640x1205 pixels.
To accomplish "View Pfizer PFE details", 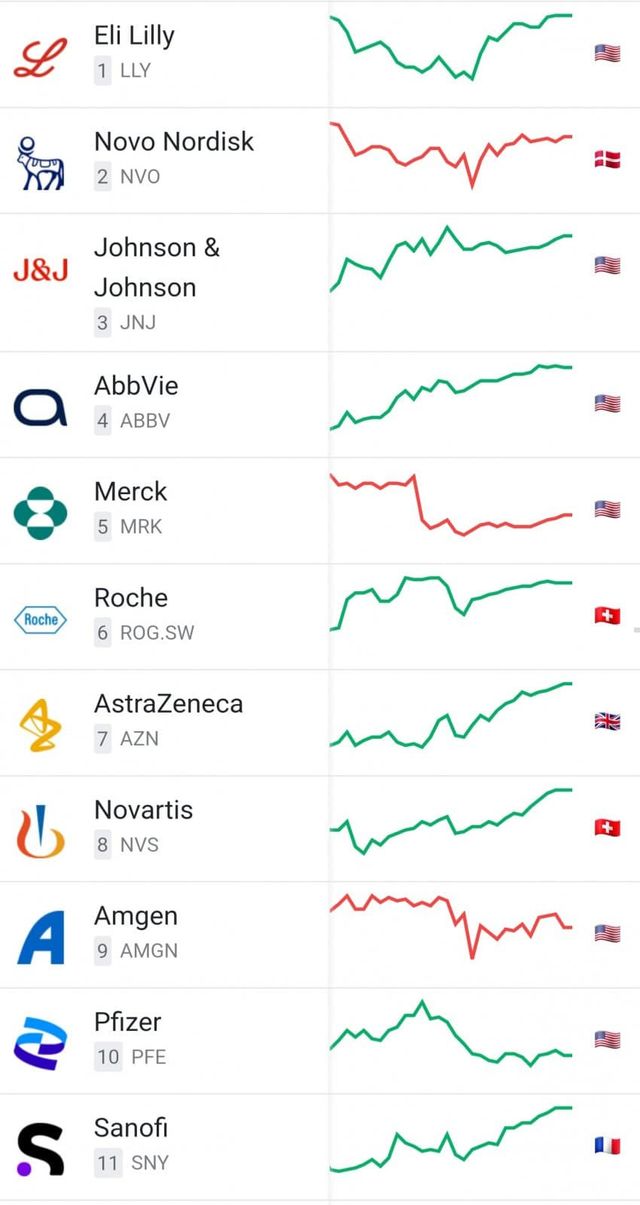I will click(320, 1040).
